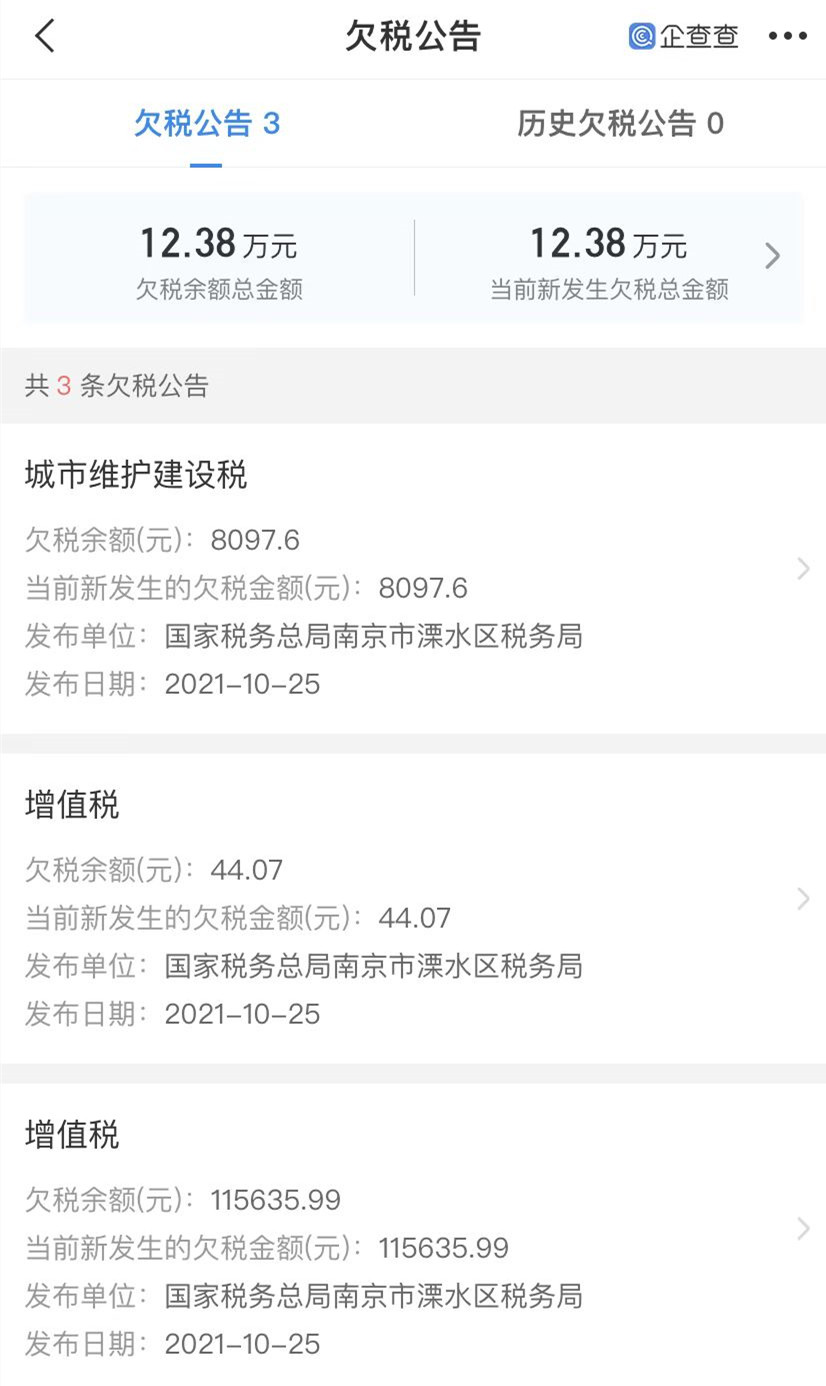826x1386 pixels.
Task: Open the 城市维护建设税 announcement card
Action: point(400,570)
